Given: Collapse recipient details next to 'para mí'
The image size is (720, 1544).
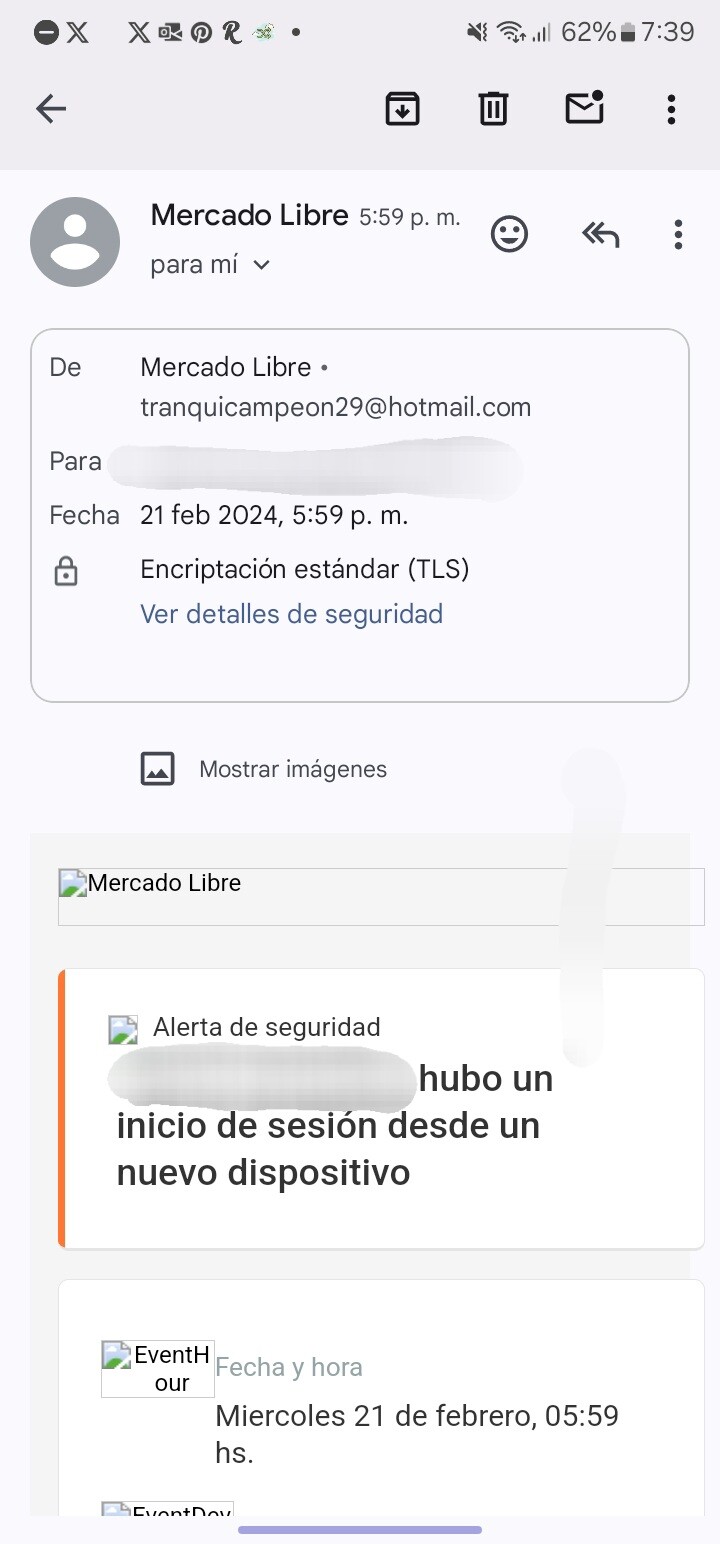Looking at the screenshot, I should (262, 265).
